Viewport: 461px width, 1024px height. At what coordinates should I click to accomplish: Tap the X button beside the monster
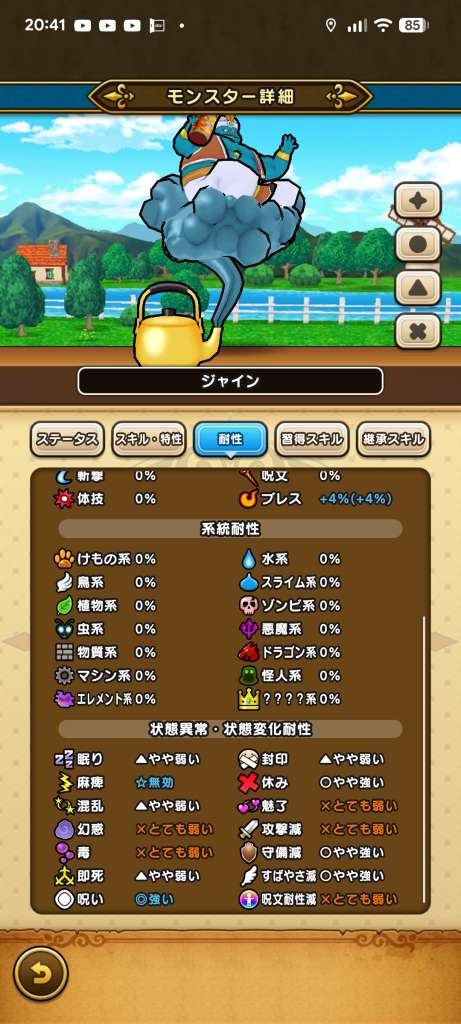click(x=418, y=332)
